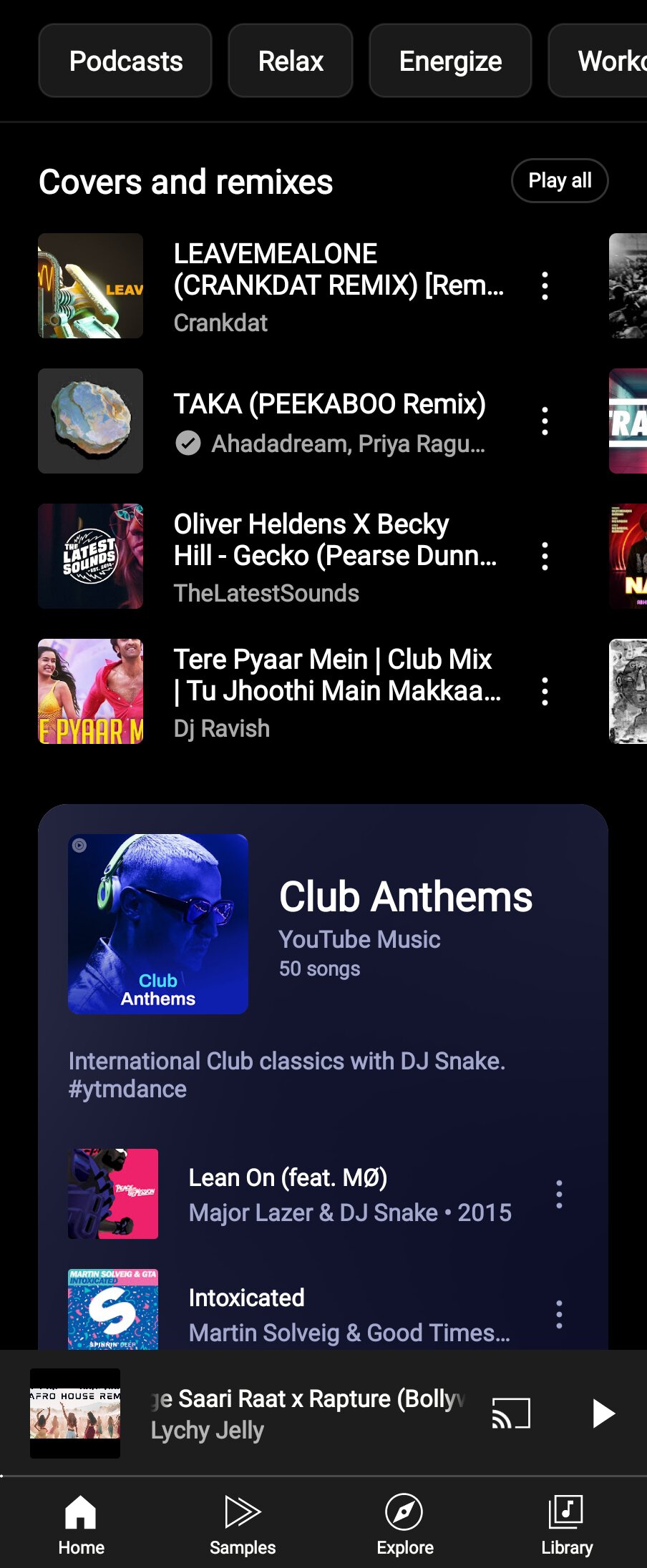This screenshot has height=1568, width=647.
Task: Open options for LEAVEMEALONE Crankdat remix
Action: tap(545, 285)
